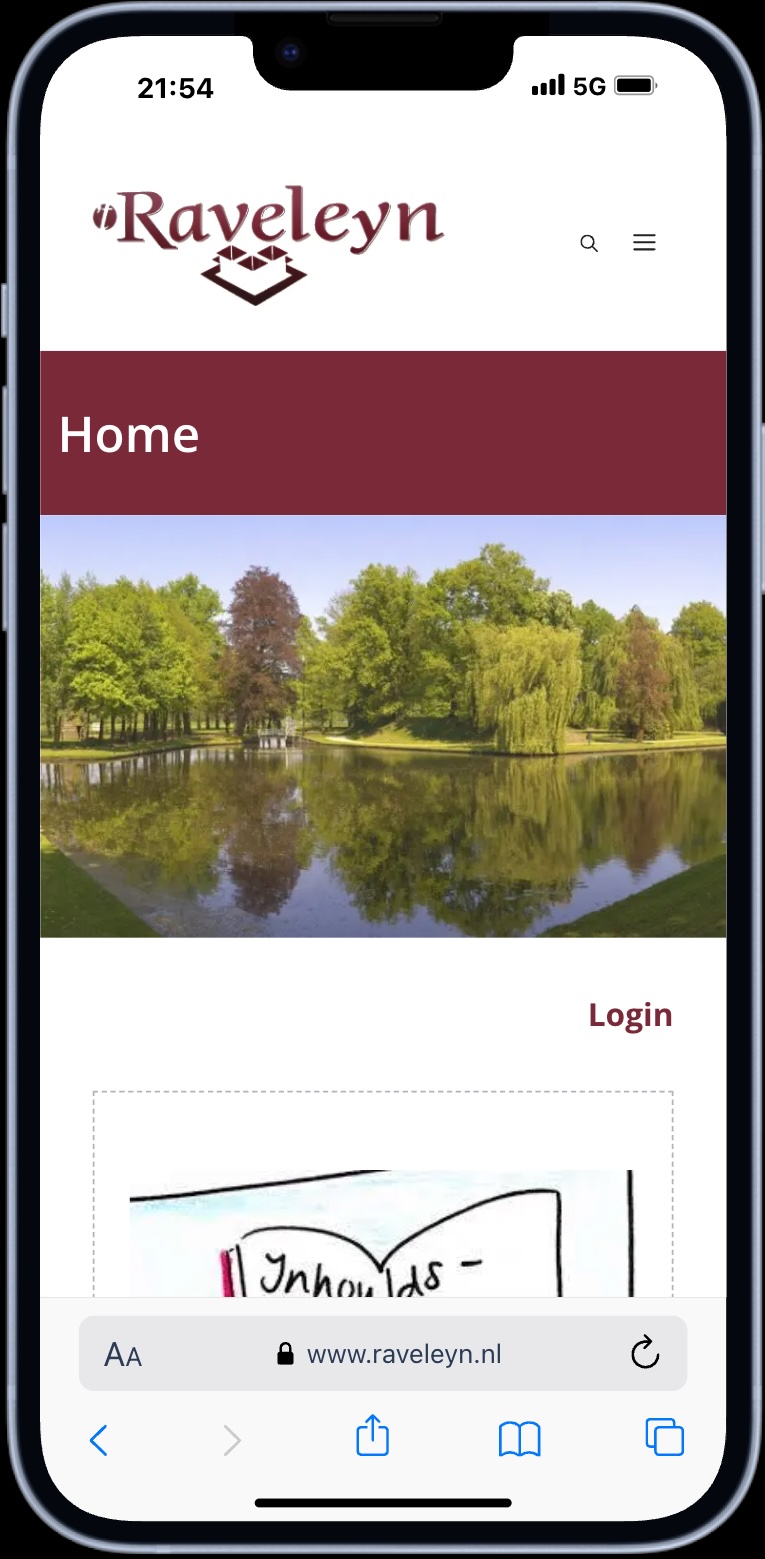765x1559 pixels.
Task: Open the AA reader options
Action: pyautogui.click(x=123, y=1355)
